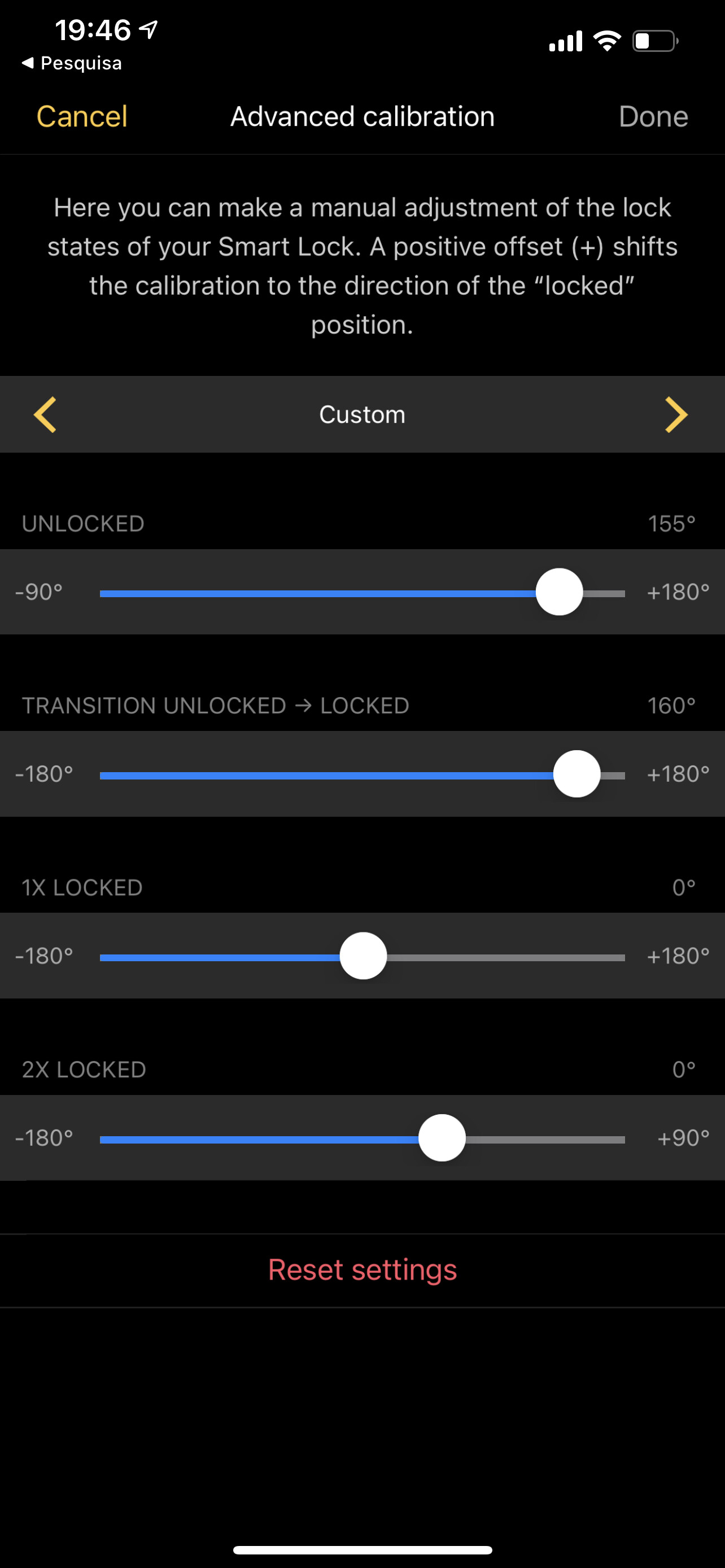Image resolution: width=725 pixels, height=1568 pixels.
Task: Tap the Unlocked offset slider
Action: 362,592
